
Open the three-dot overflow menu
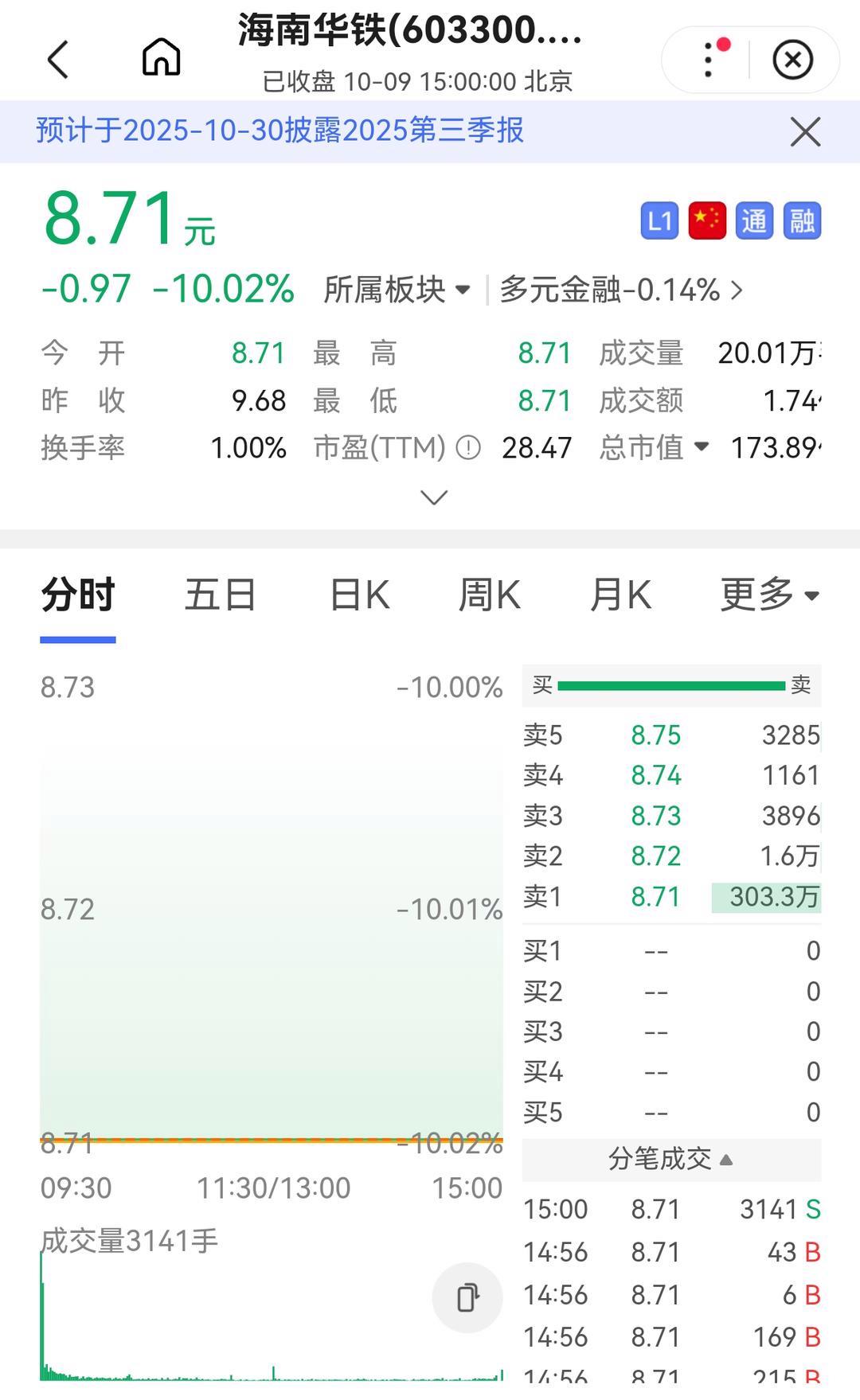(708, 60)
